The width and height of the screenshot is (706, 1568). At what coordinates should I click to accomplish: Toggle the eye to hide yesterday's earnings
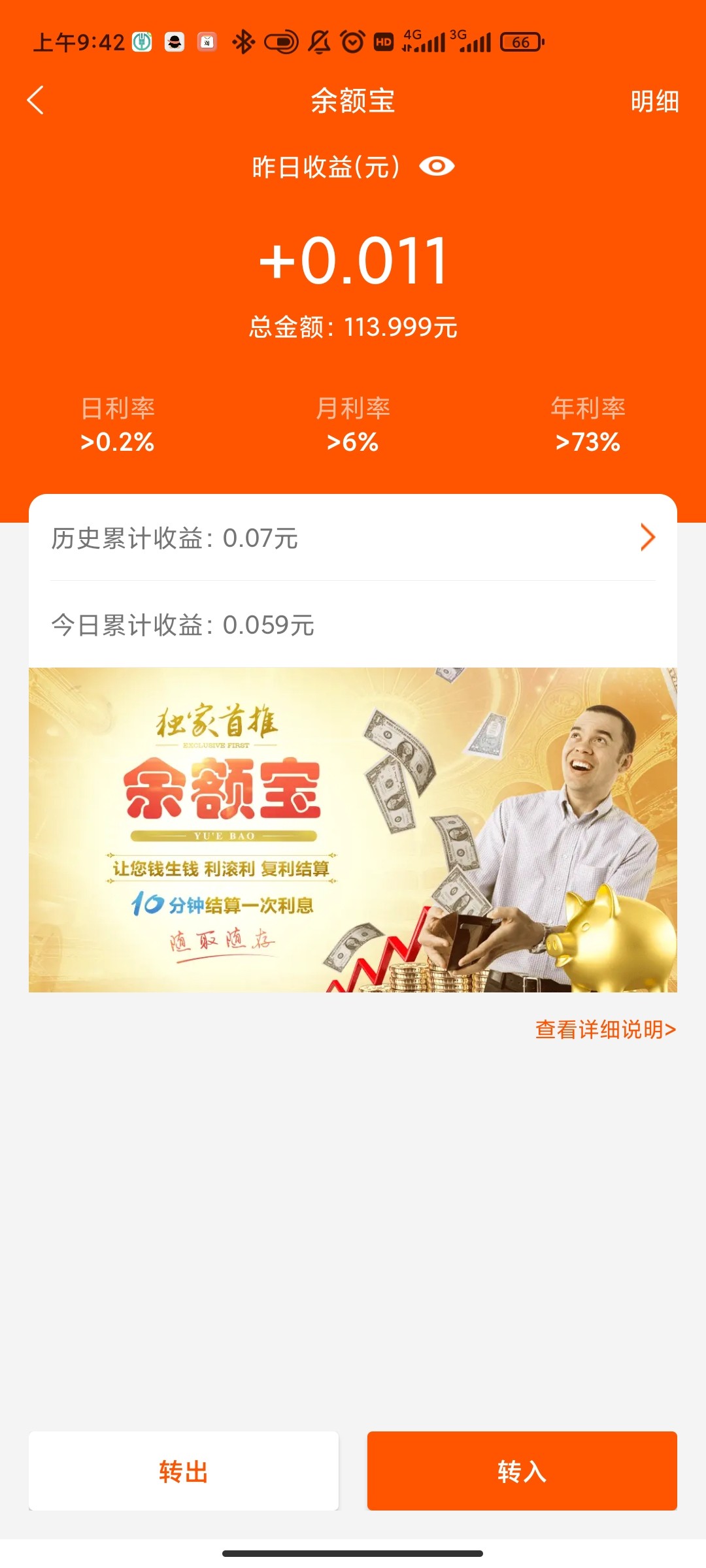pos(437,167)
